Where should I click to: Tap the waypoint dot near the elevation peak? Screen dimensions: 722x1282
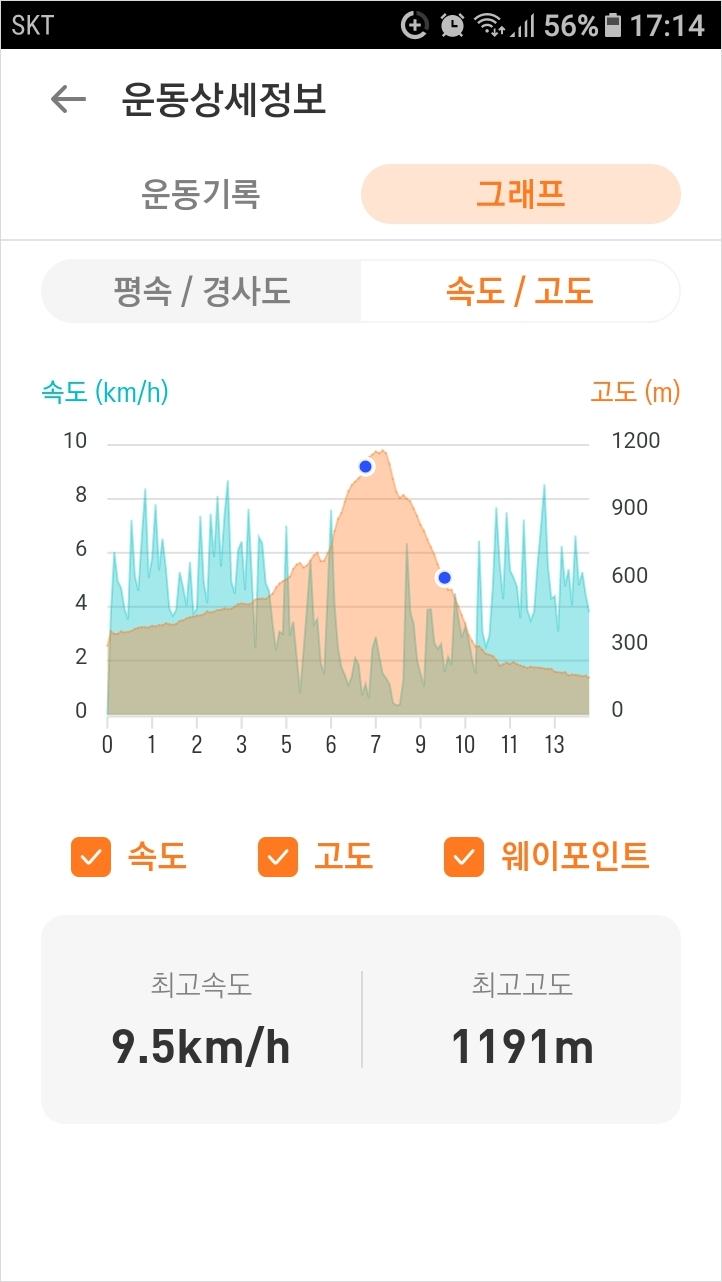pos(366,467)
